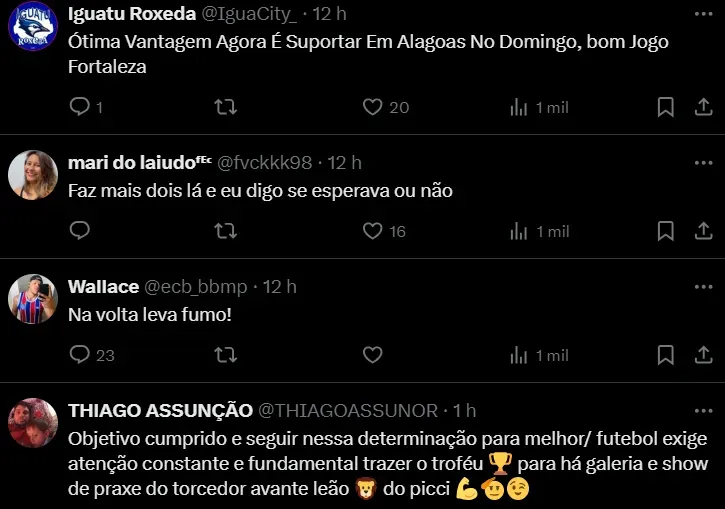The height and width of the screenshot is (509, 725).
Task: View replies to Wallace's post
Action: tap(80, 355)
